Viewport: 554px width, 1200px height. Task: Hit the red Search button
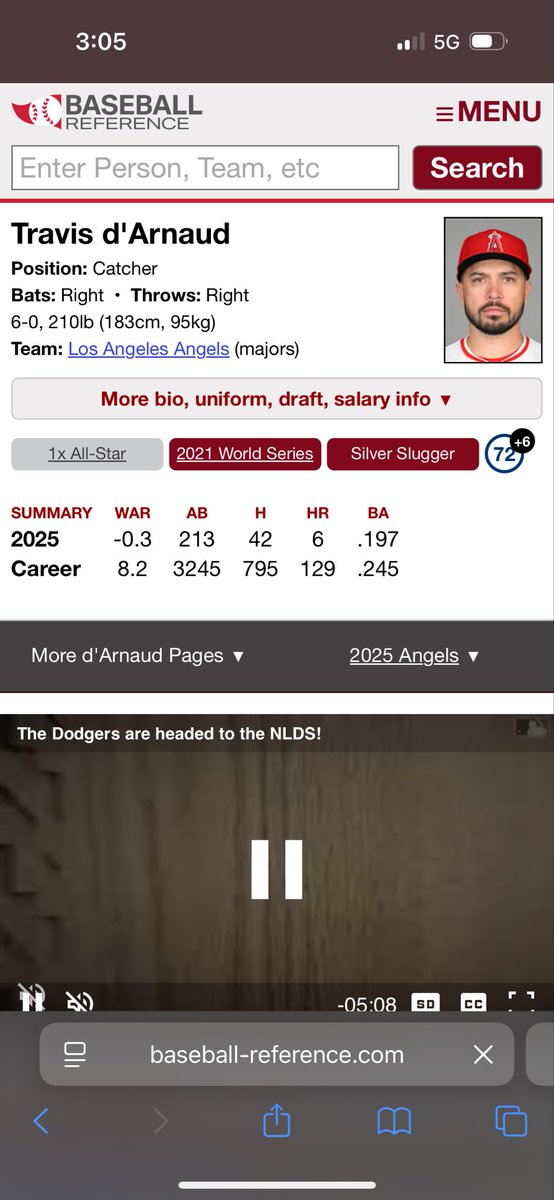(477, 168)
